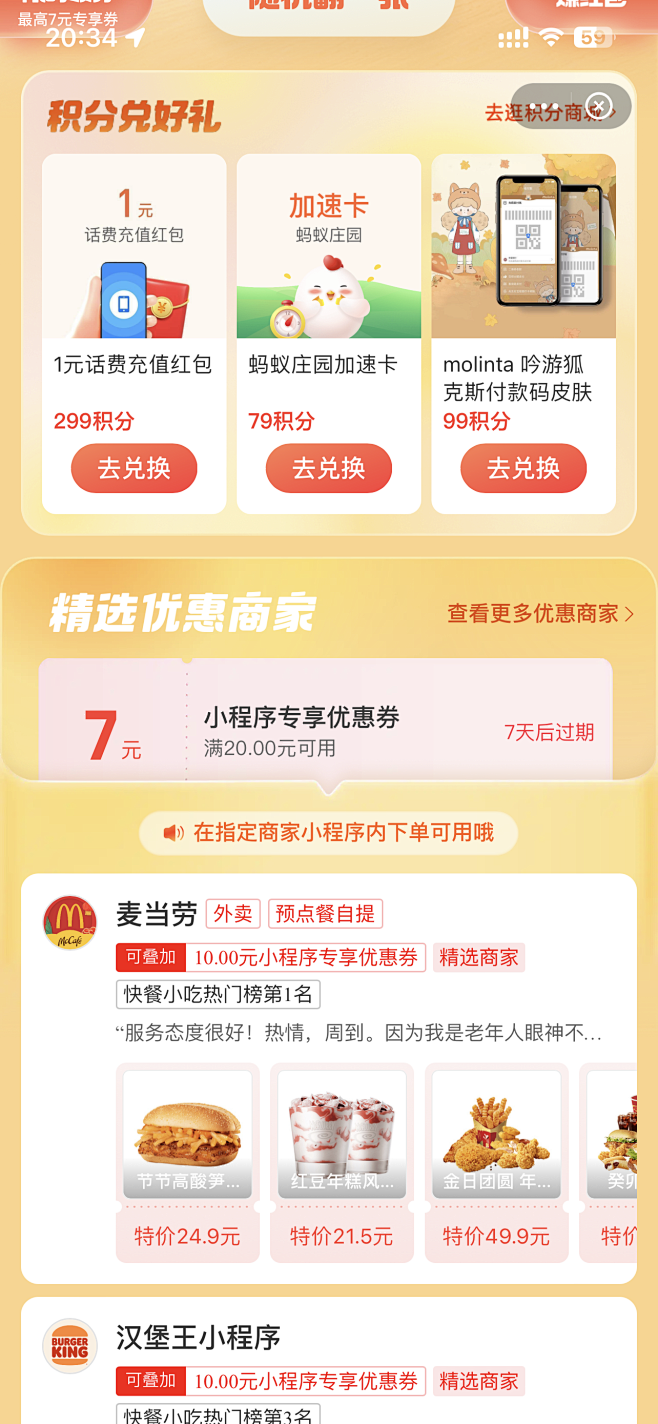Tap 去兑换 for 1元话费充值红包
Image resolution: width=658 pixels, height=1424 pixels.
(x=134, y=468)
